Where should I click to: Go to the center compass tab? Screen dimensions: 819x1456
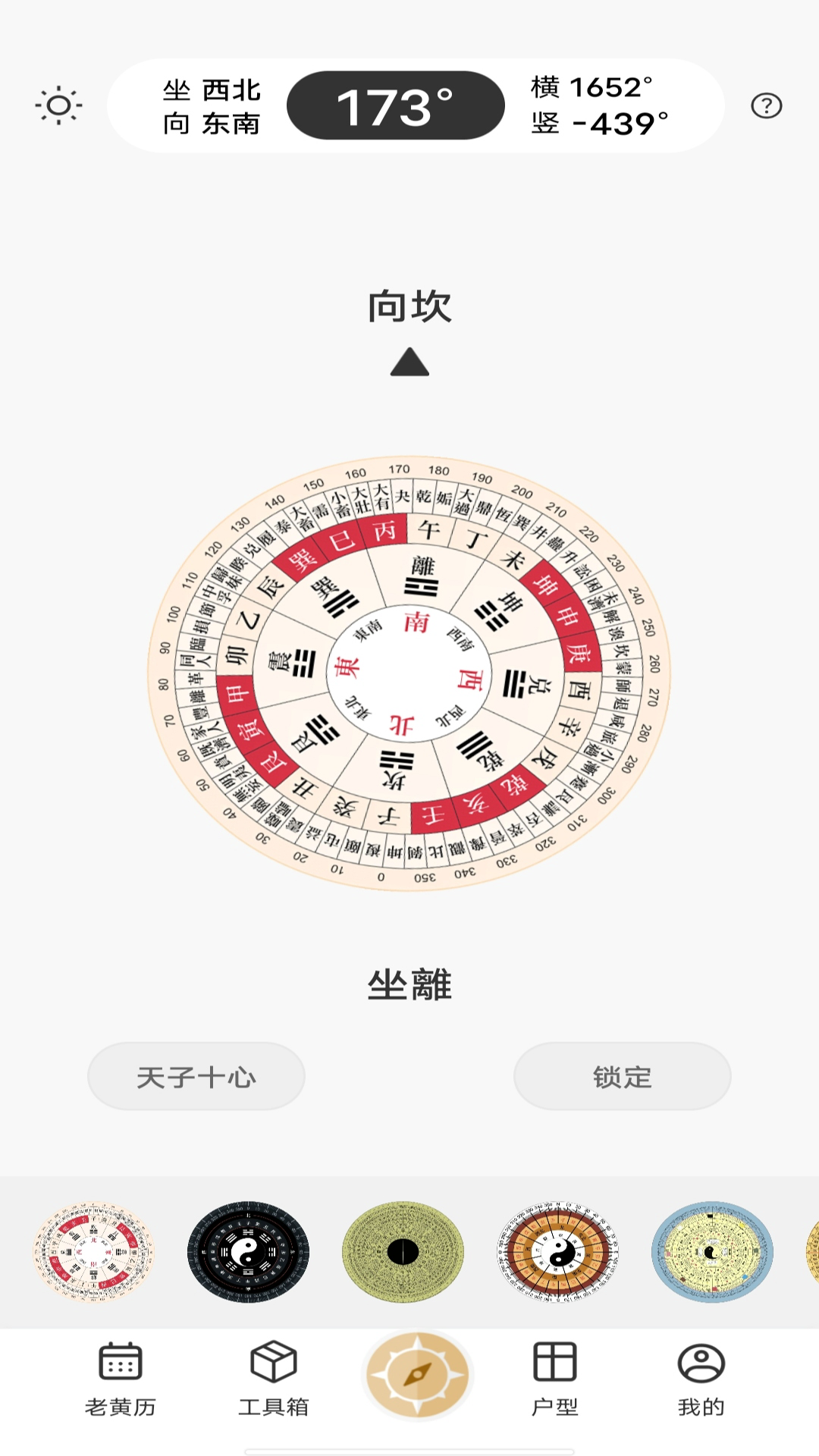[x=418, y=1375]
